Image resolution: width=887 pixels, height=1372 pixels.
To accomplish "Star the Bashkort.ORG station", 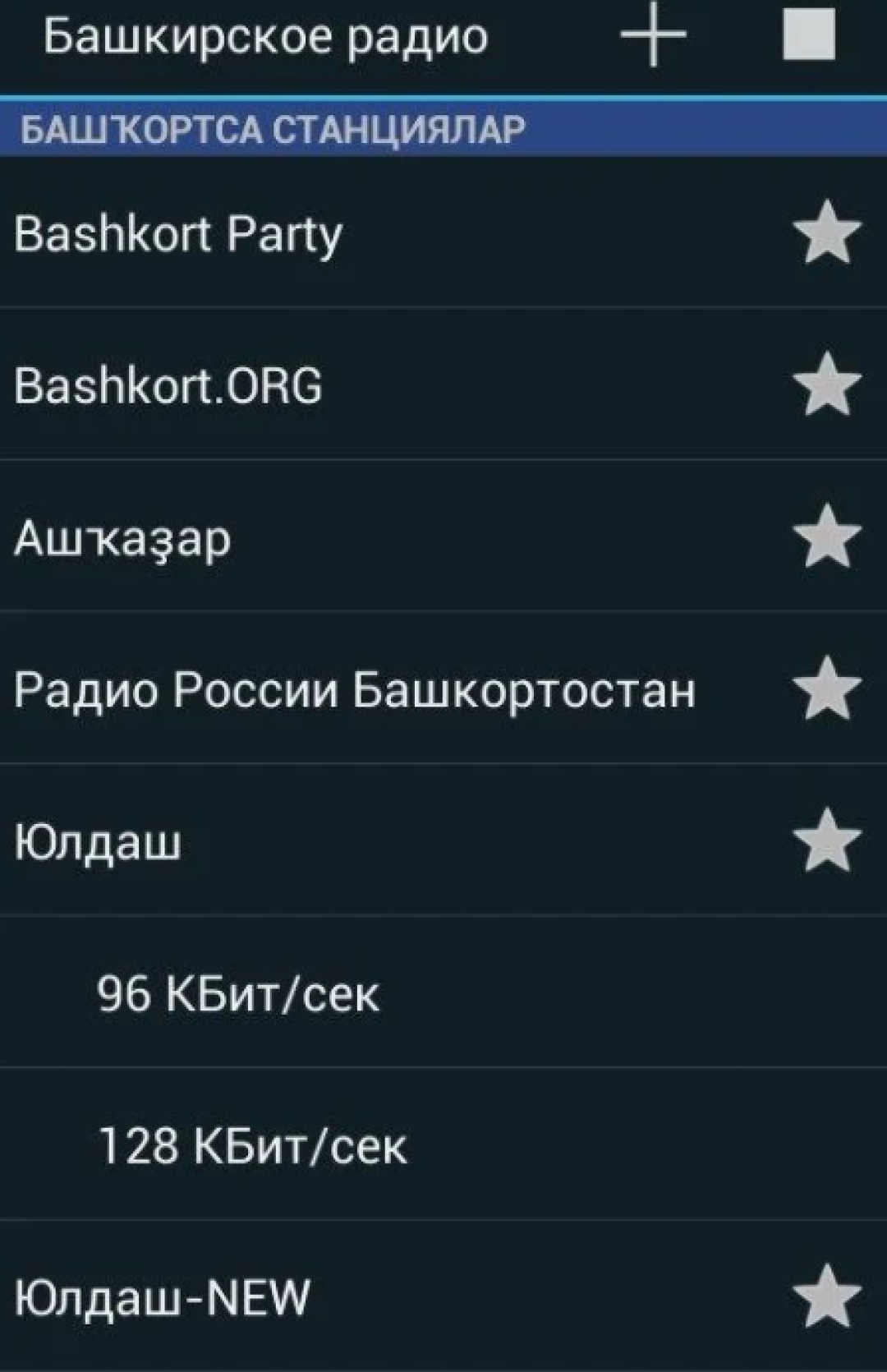I will [x=827, y=384].
